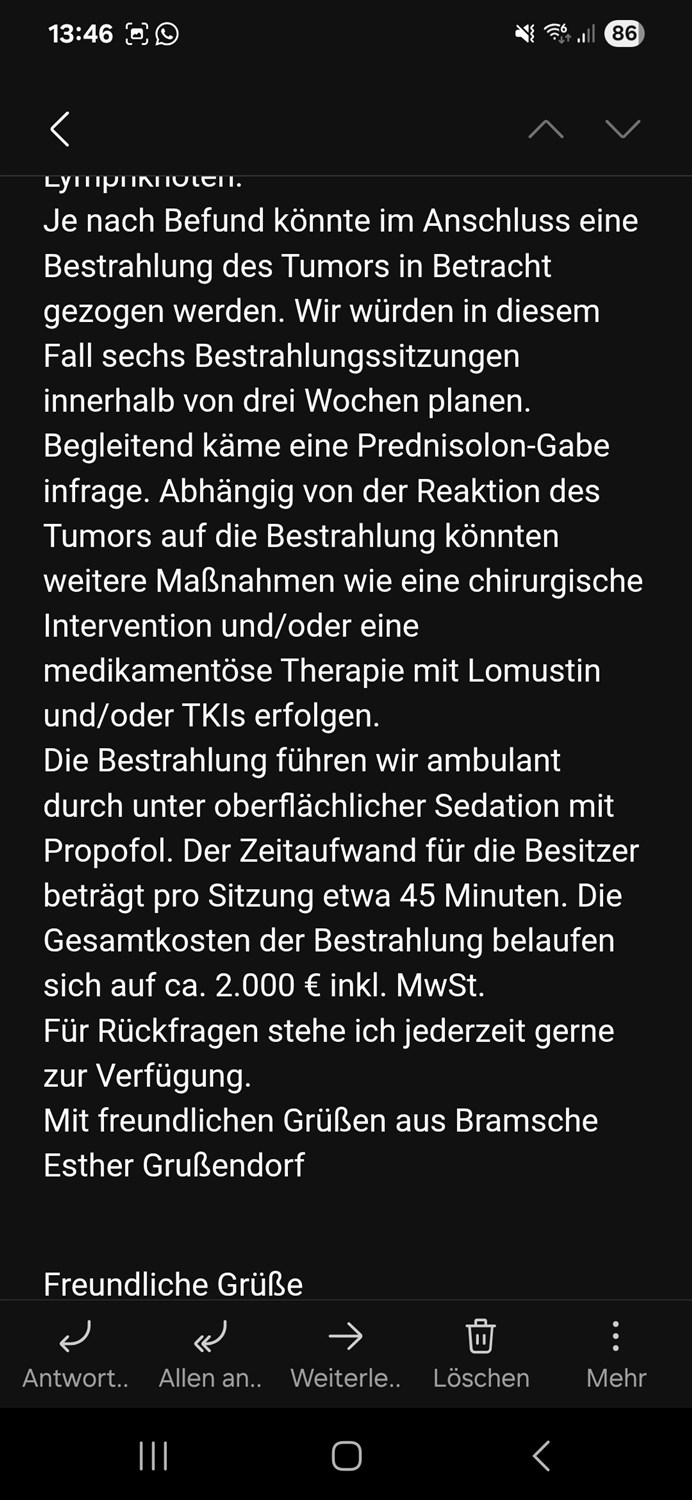Viewport: 692px width, 1500px height.
Task: Open recent apps from navigation bar
Action: pos(153,1456)
